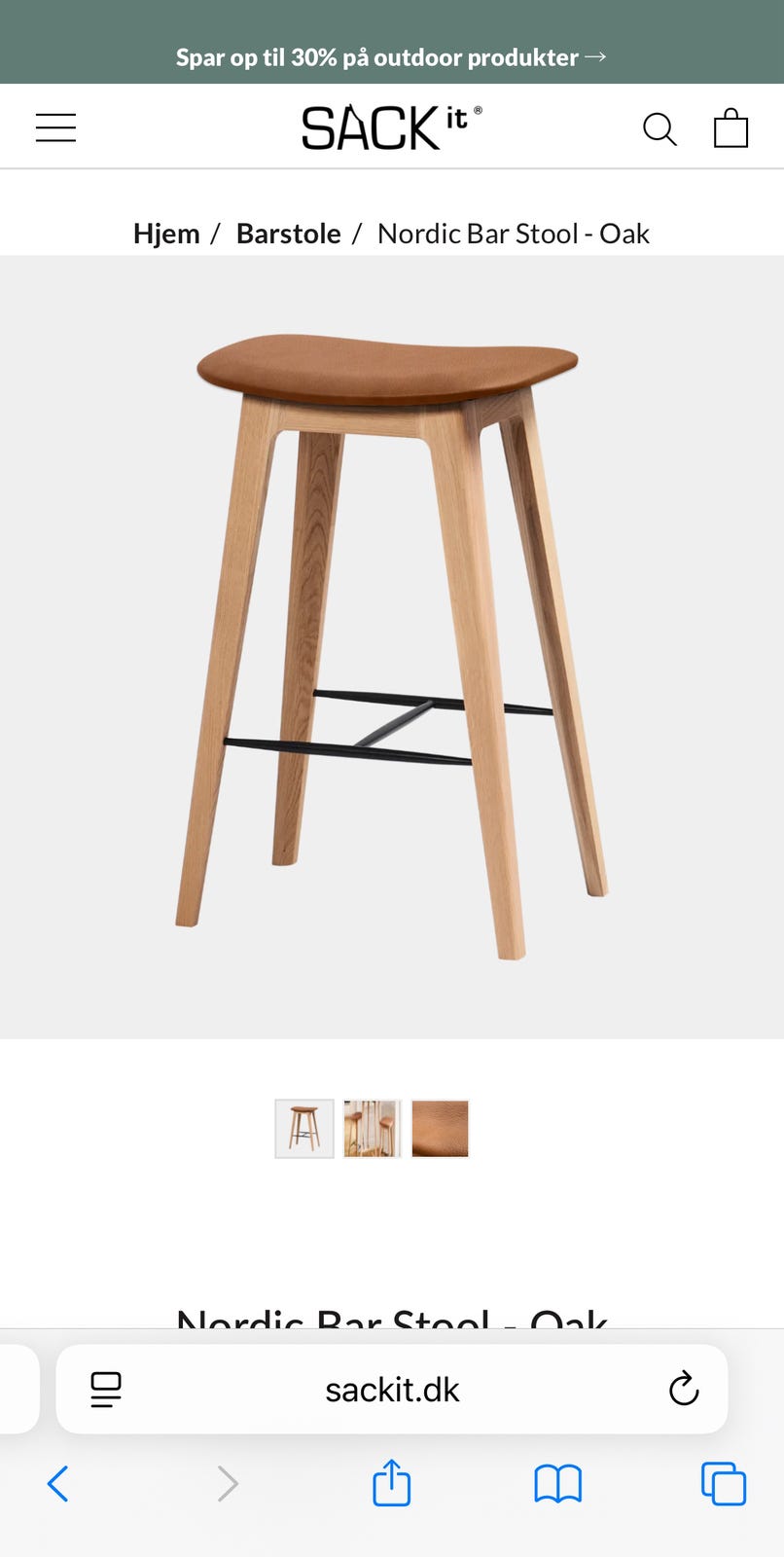Open the outdoor products sale banner
The image size is (784, 1557).
391,57
